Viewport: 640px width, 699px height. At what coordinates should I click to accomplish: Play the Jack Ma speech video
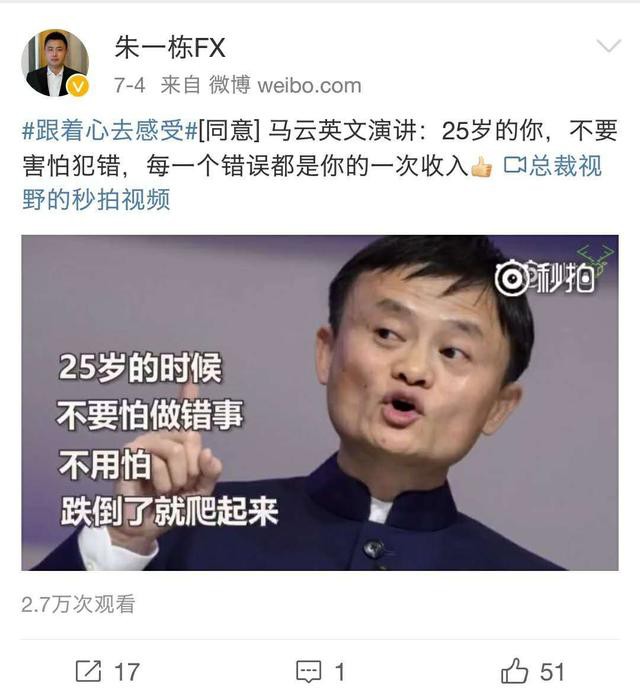(320, 402)
